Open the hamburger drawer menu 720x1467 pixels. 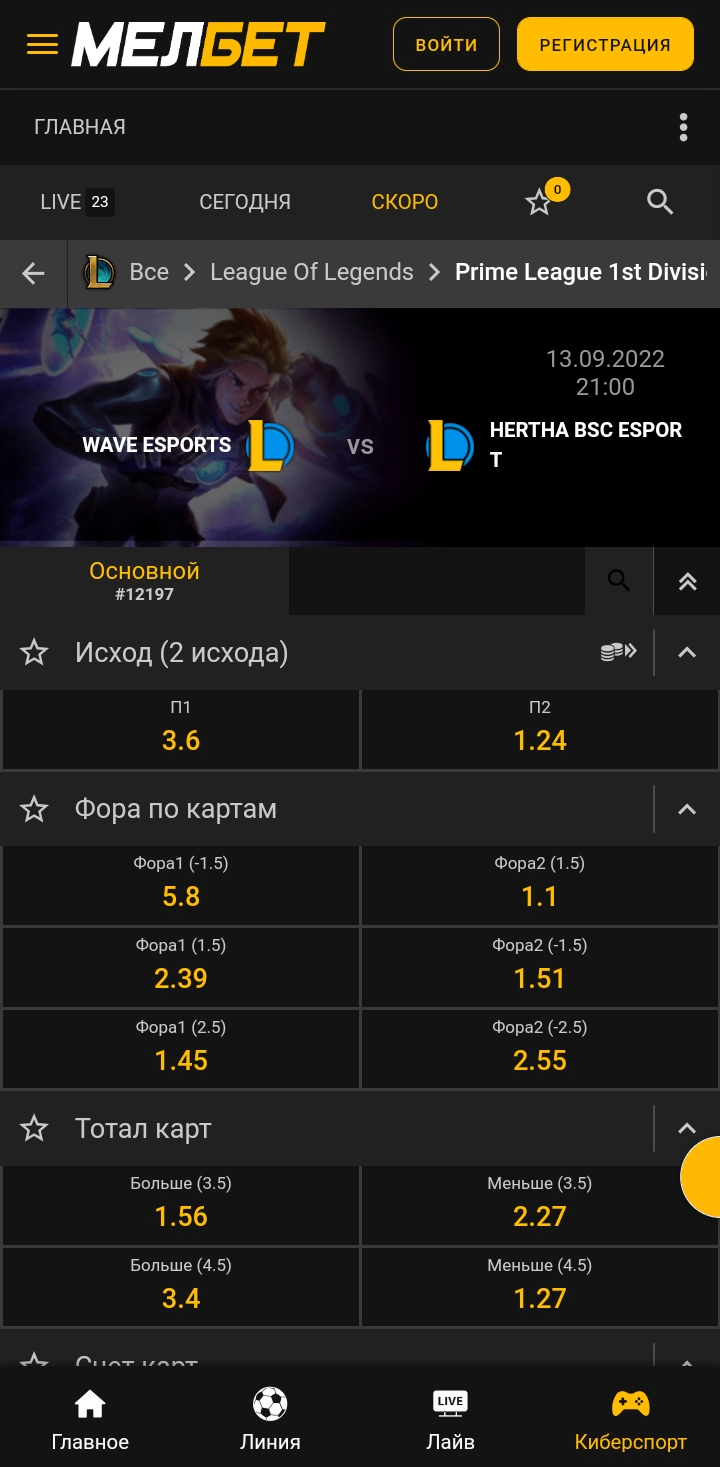42,44
